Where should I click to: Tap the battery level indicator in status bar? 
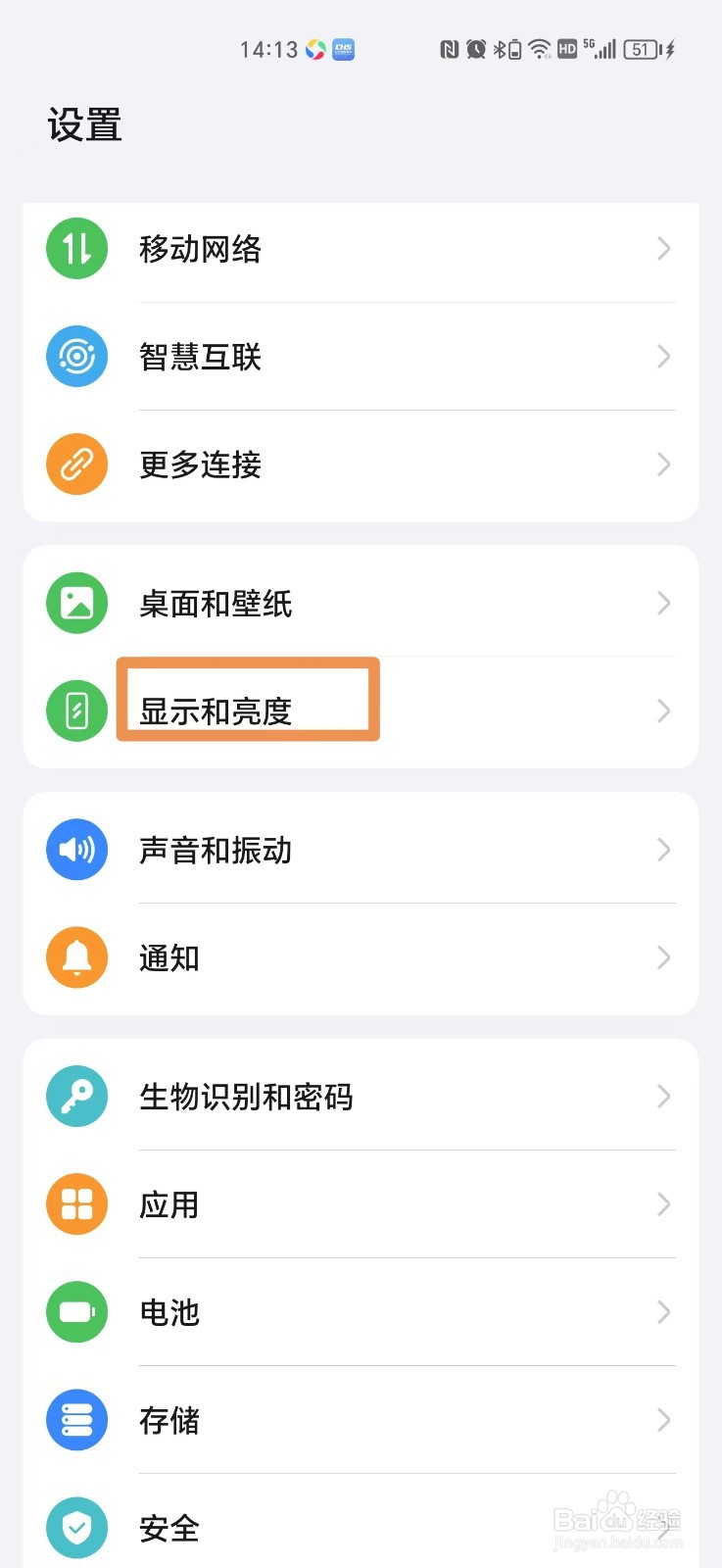point(642,49)
